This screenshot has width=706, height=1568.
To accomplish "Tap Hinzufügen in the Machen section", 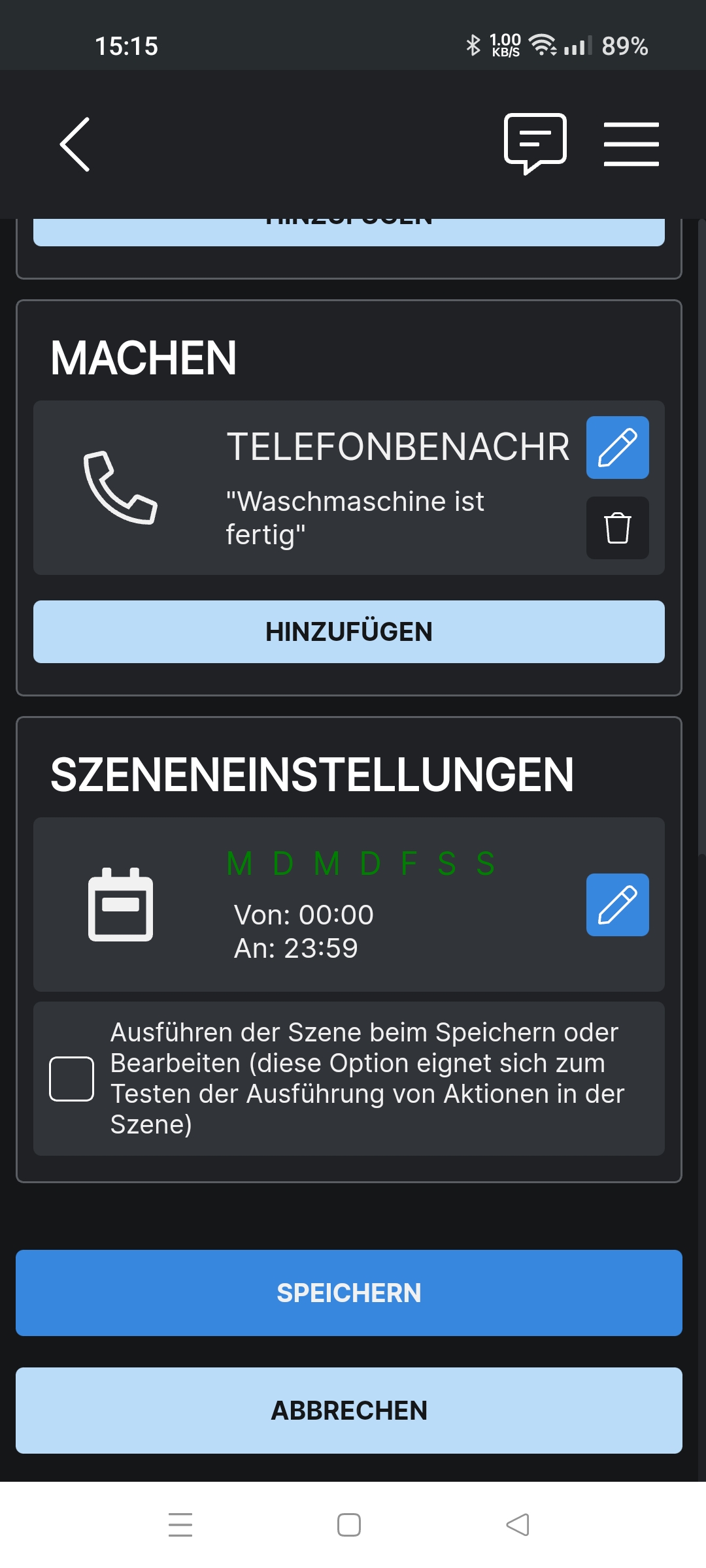I will coord(349,632).
